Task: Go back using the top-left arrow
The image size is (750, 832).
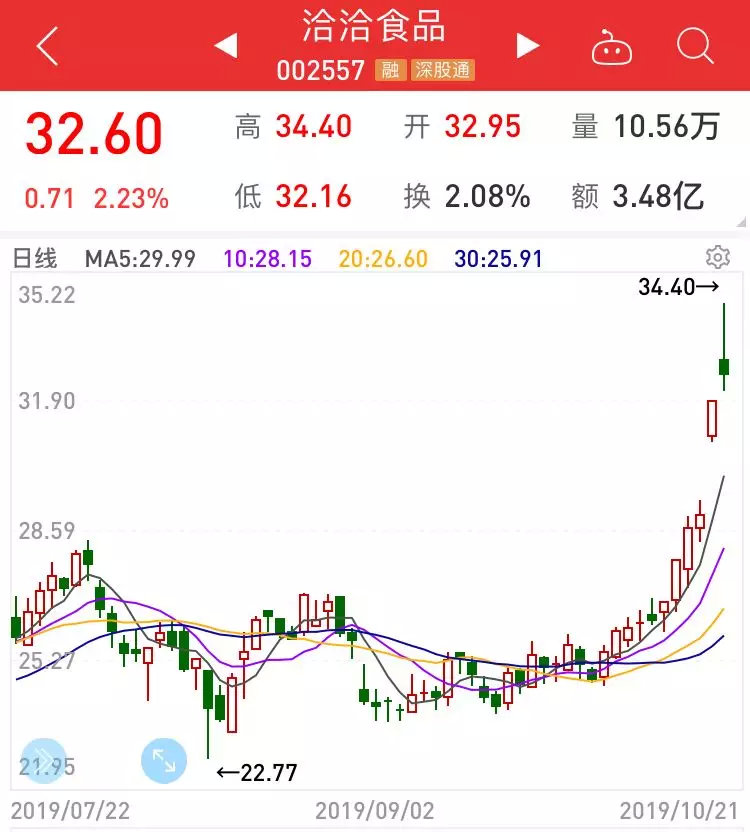Action: click(47, 46)
